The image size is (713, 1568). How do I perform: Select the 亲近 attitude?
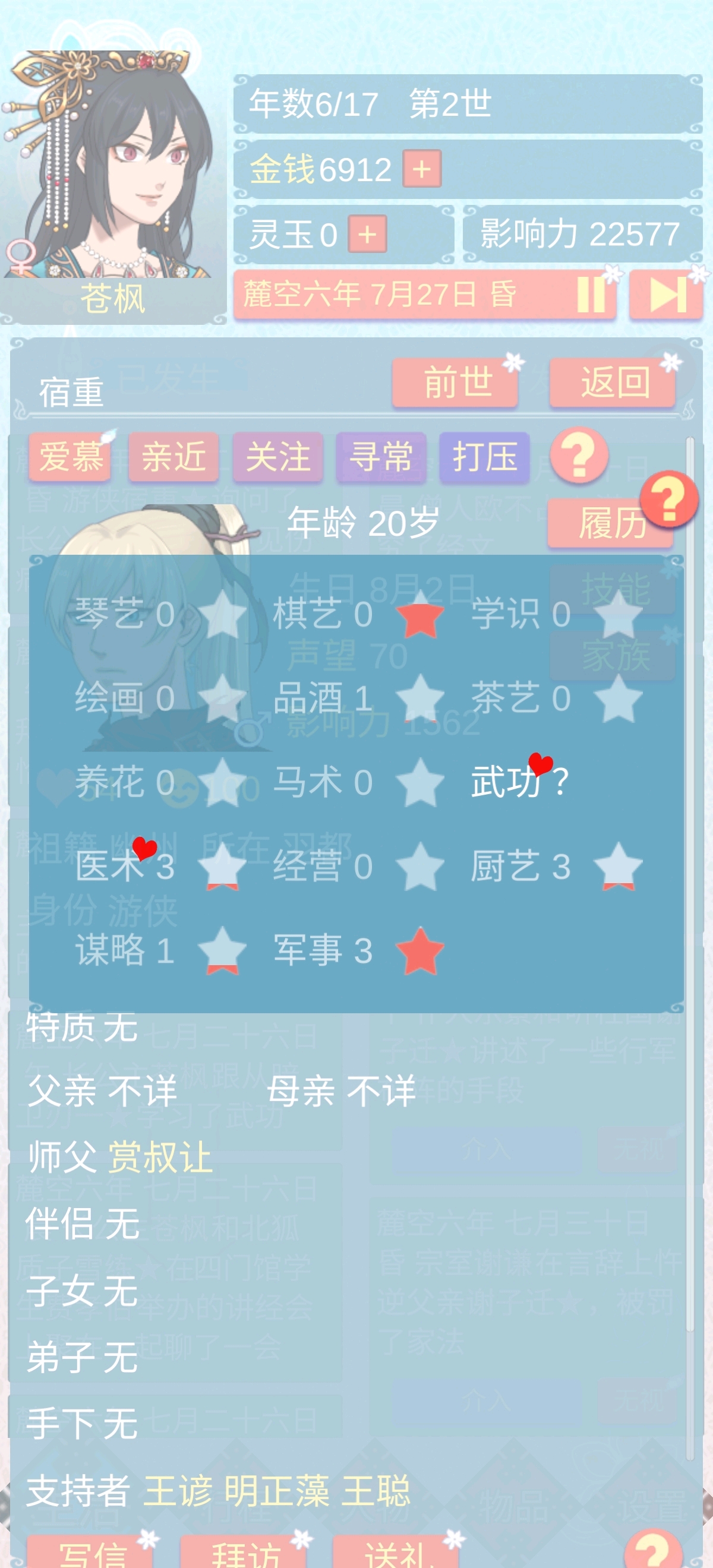[x=174, y=457]
